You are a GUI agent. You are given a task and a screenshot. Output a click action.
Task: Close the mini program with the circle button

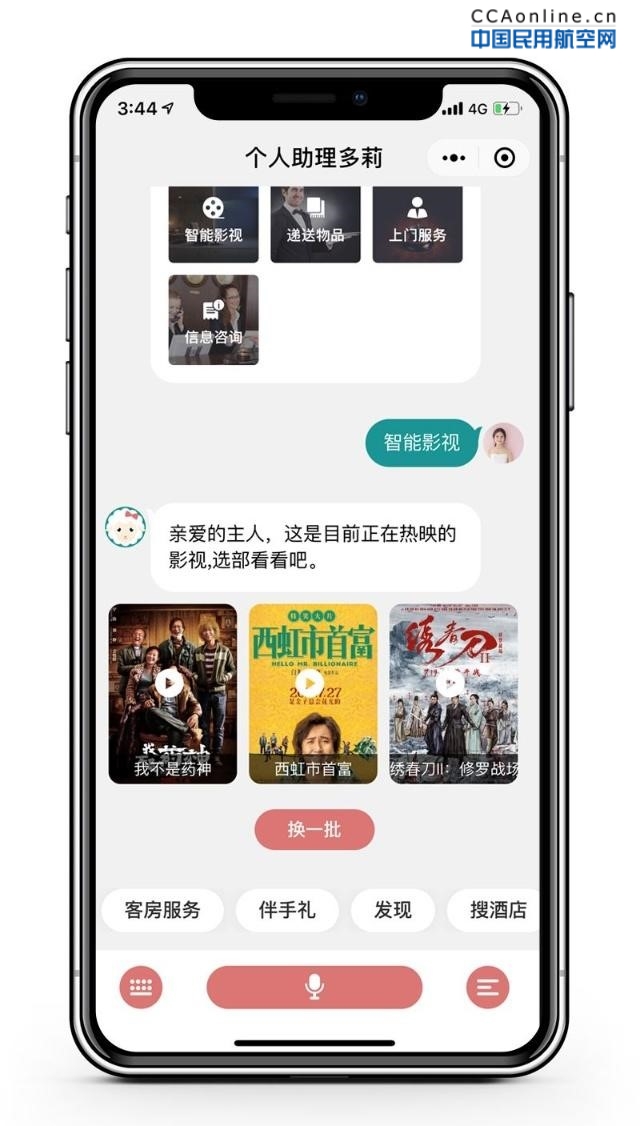504,158
